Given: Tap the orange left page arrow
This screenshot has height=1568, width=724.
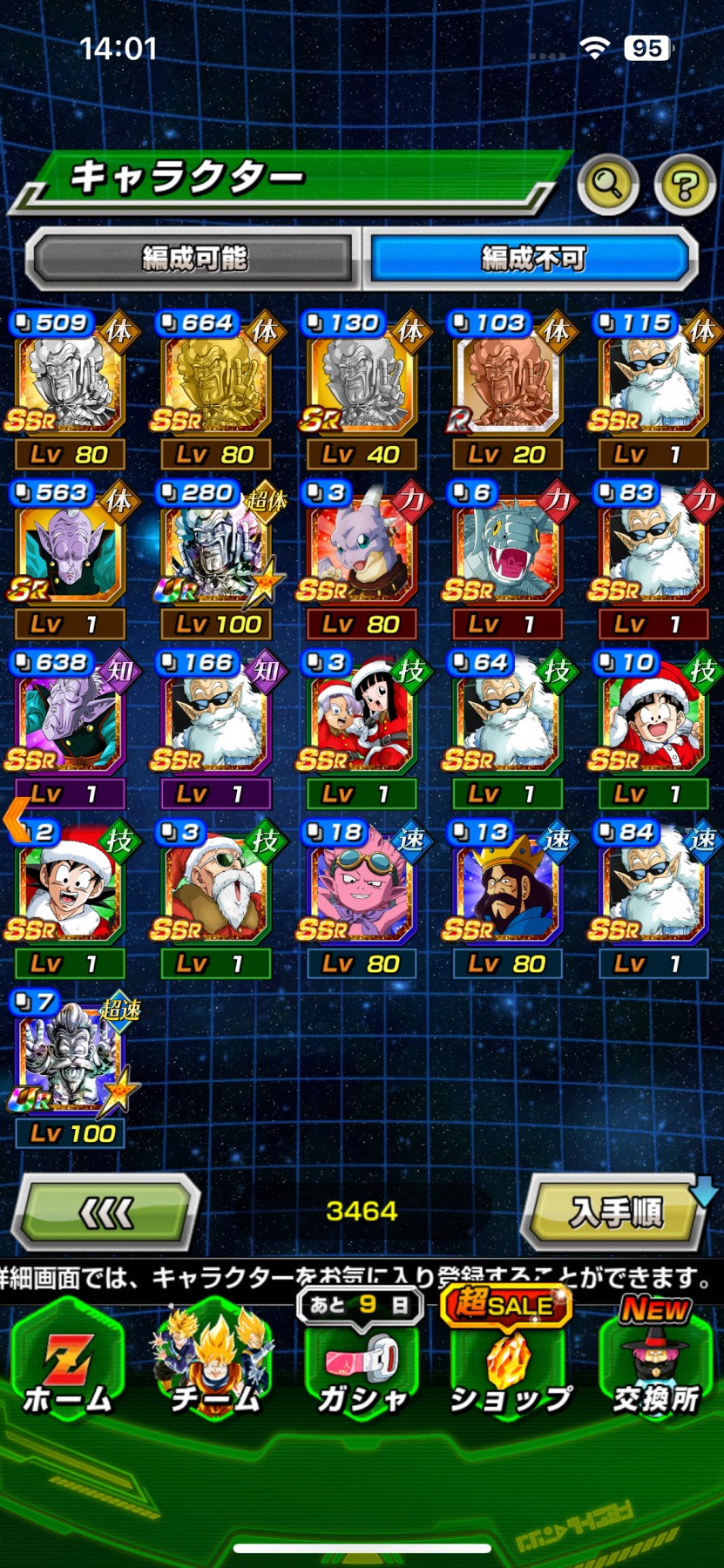Looking at the screenshot, I should tap(17, 819).
